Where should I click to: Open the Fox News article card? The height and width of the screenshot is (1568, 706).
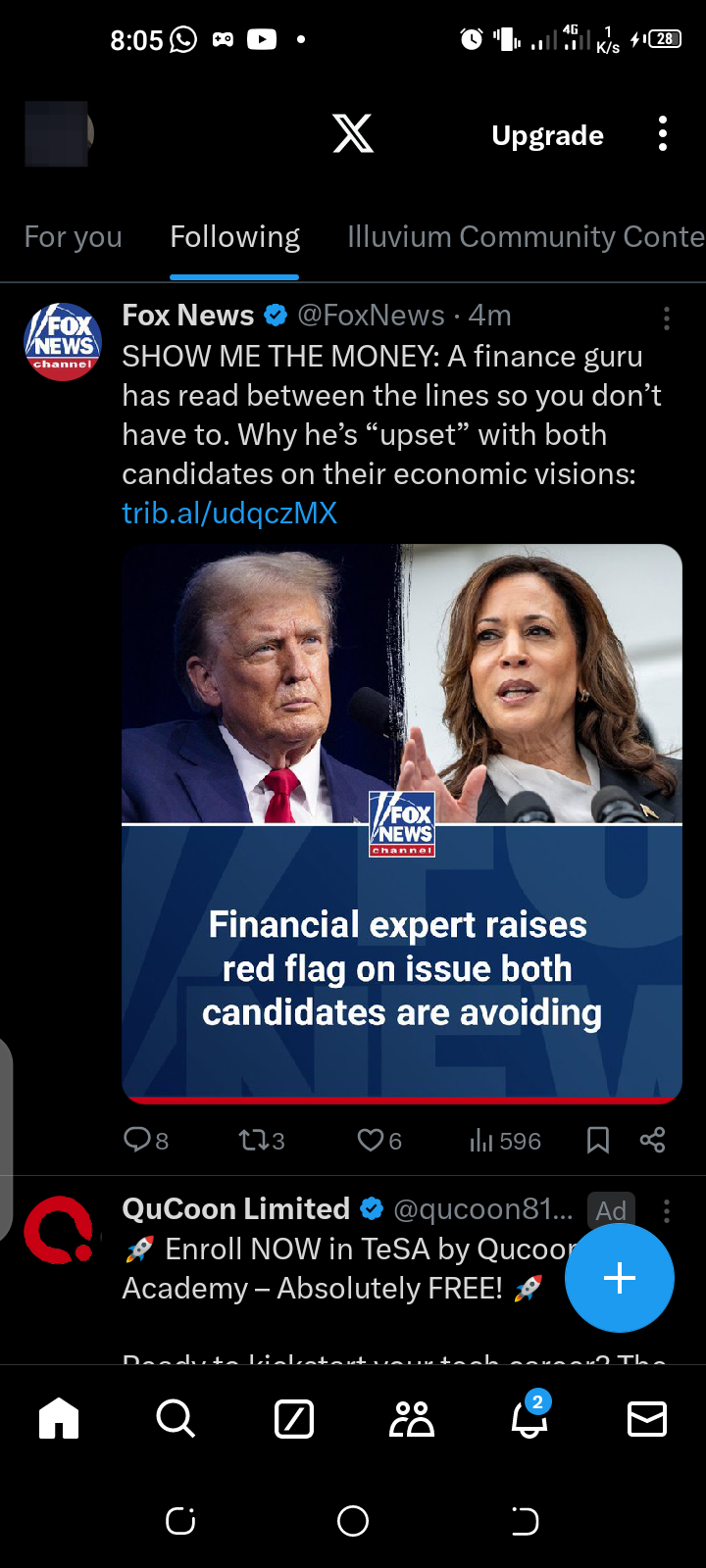tap(401, 823)
